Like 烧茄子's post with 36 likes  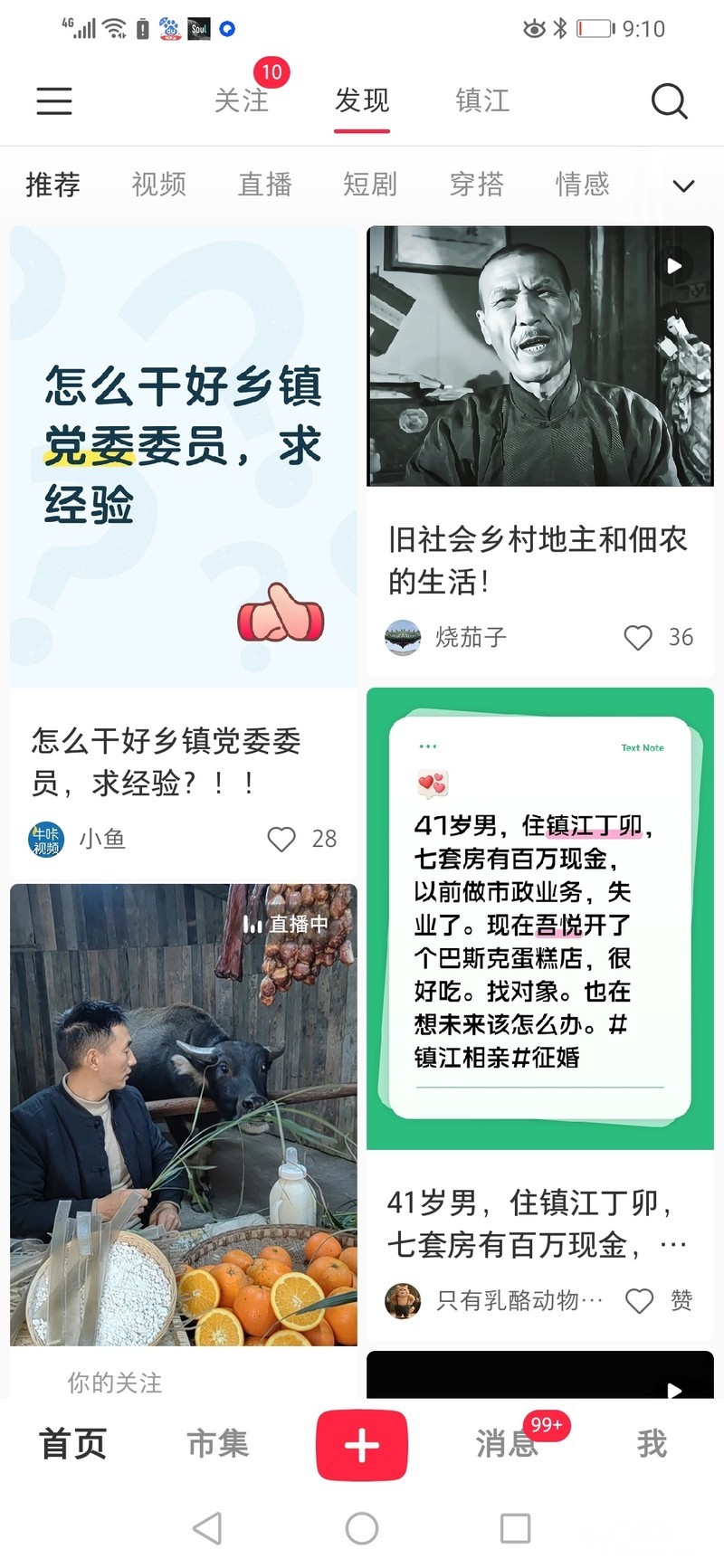point(638,638)
